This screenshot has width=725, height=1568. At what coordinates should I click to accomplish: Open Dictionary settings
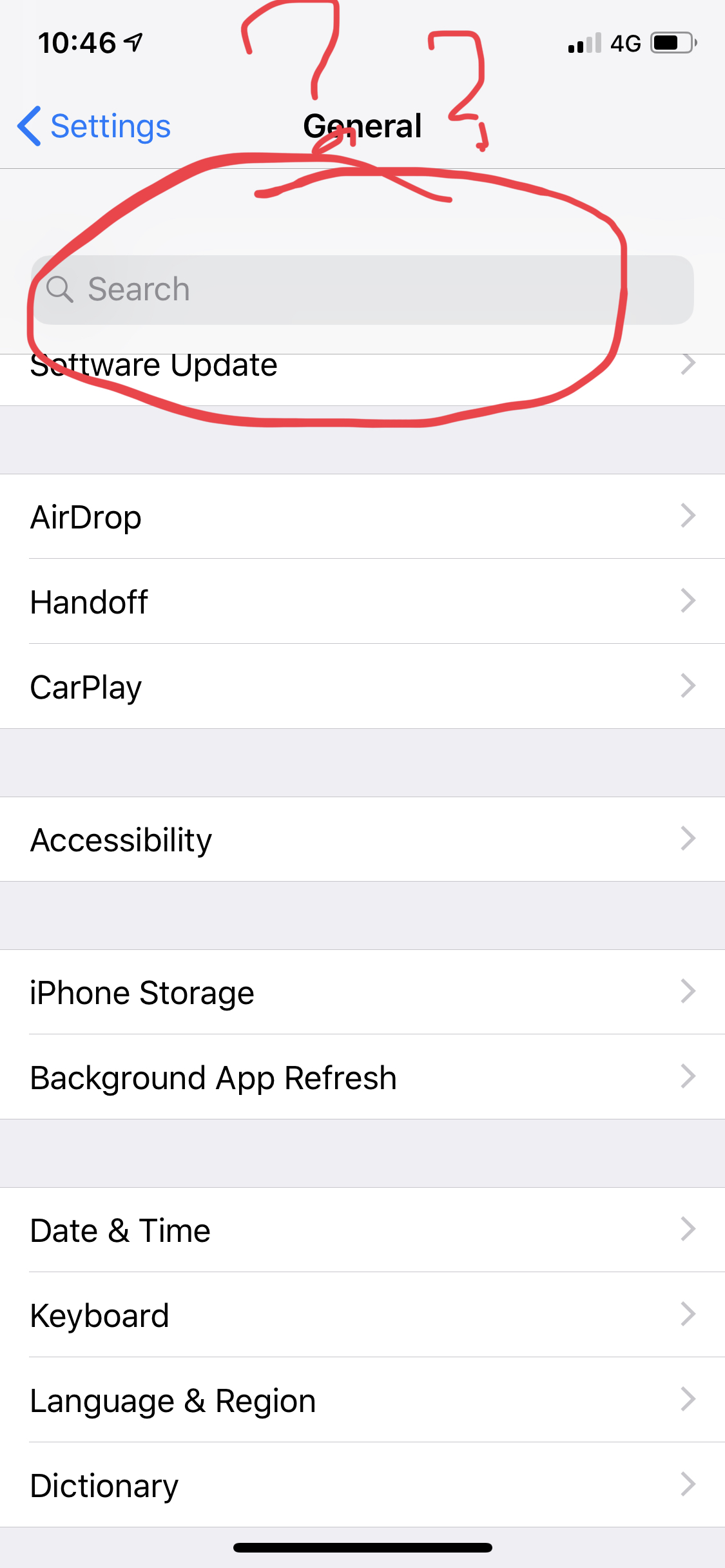point(362,1485)
